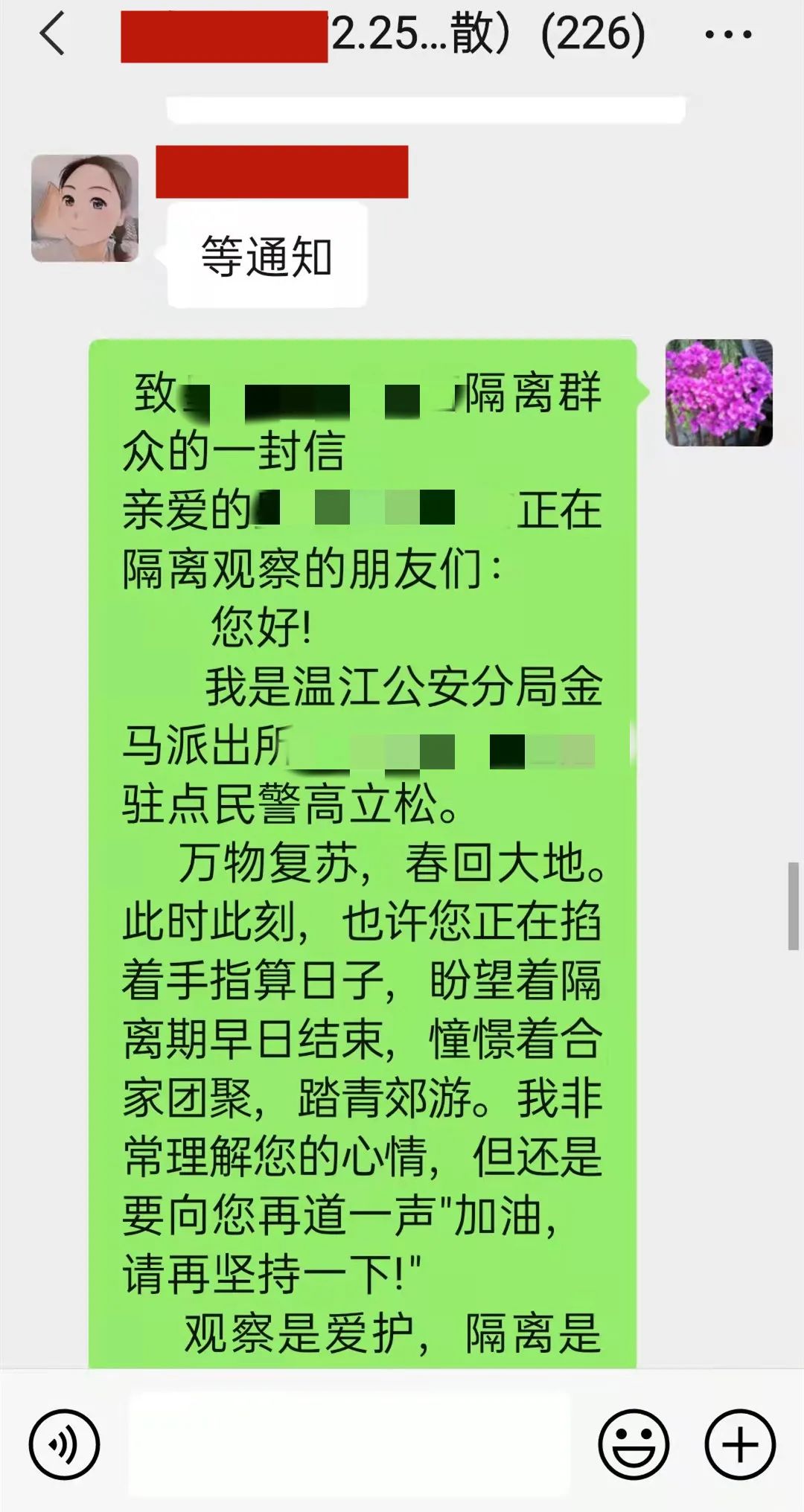804x1512 pixels.
Task: Focus the message text field
Action: pos(350,1444)
